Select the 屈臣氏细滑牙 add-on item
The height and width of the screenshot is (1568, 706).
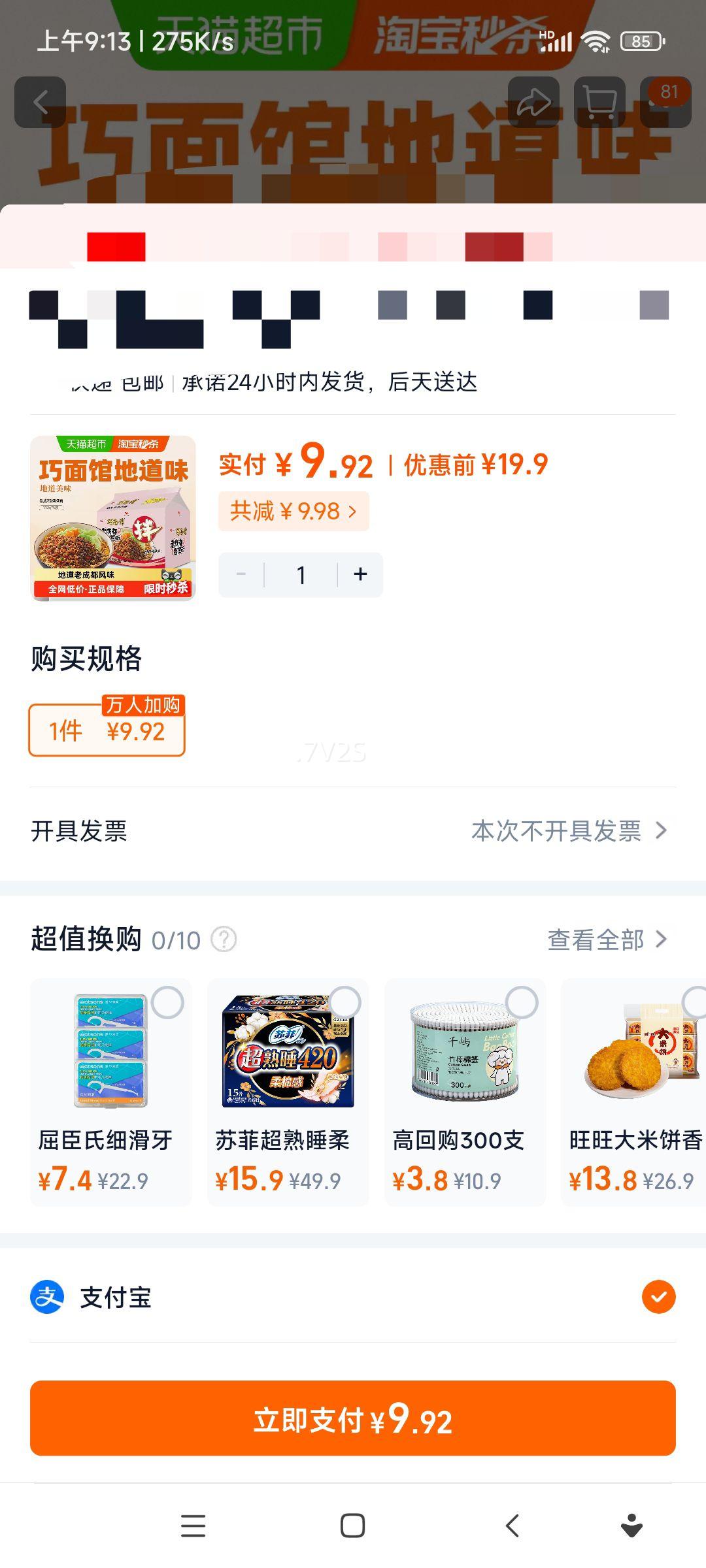pyautogui.click(x=167, y=1002)
